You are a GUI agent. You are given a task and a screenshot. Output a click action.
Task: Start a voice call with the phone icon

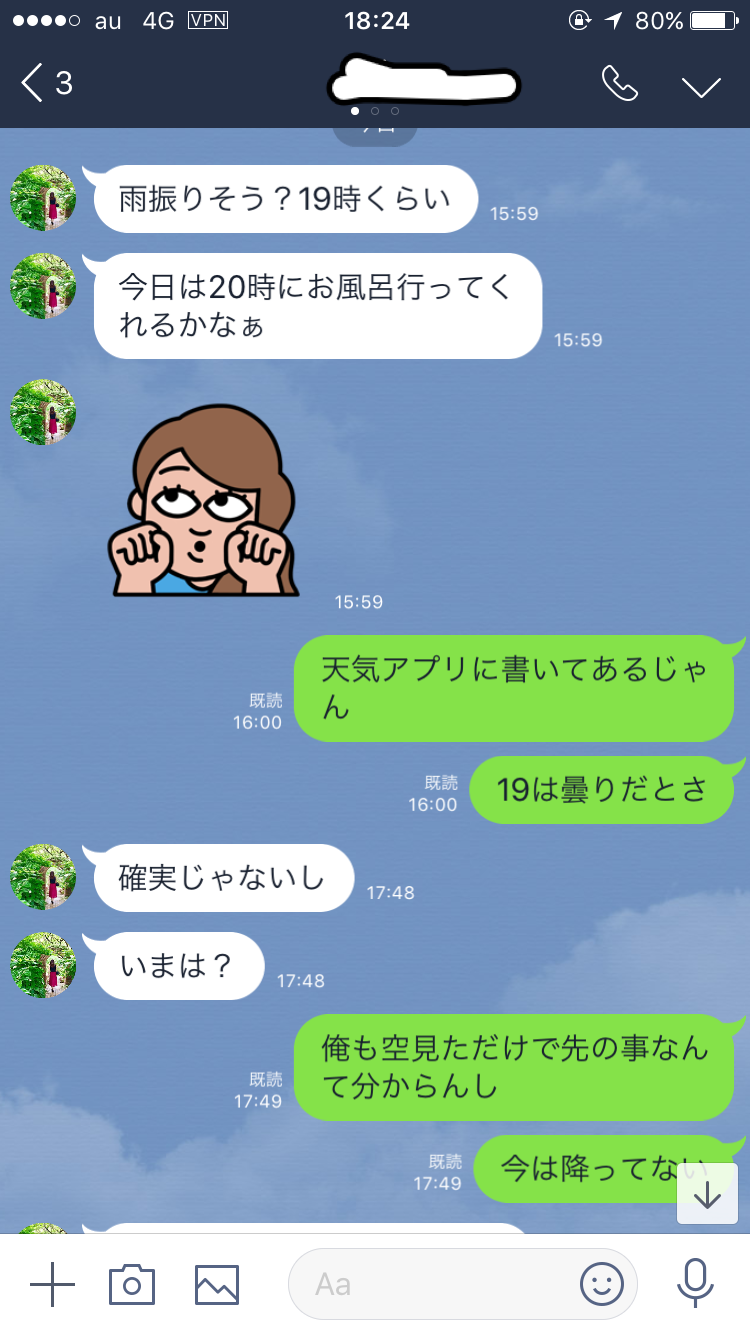pyautogui.click(x=619, y=85)
